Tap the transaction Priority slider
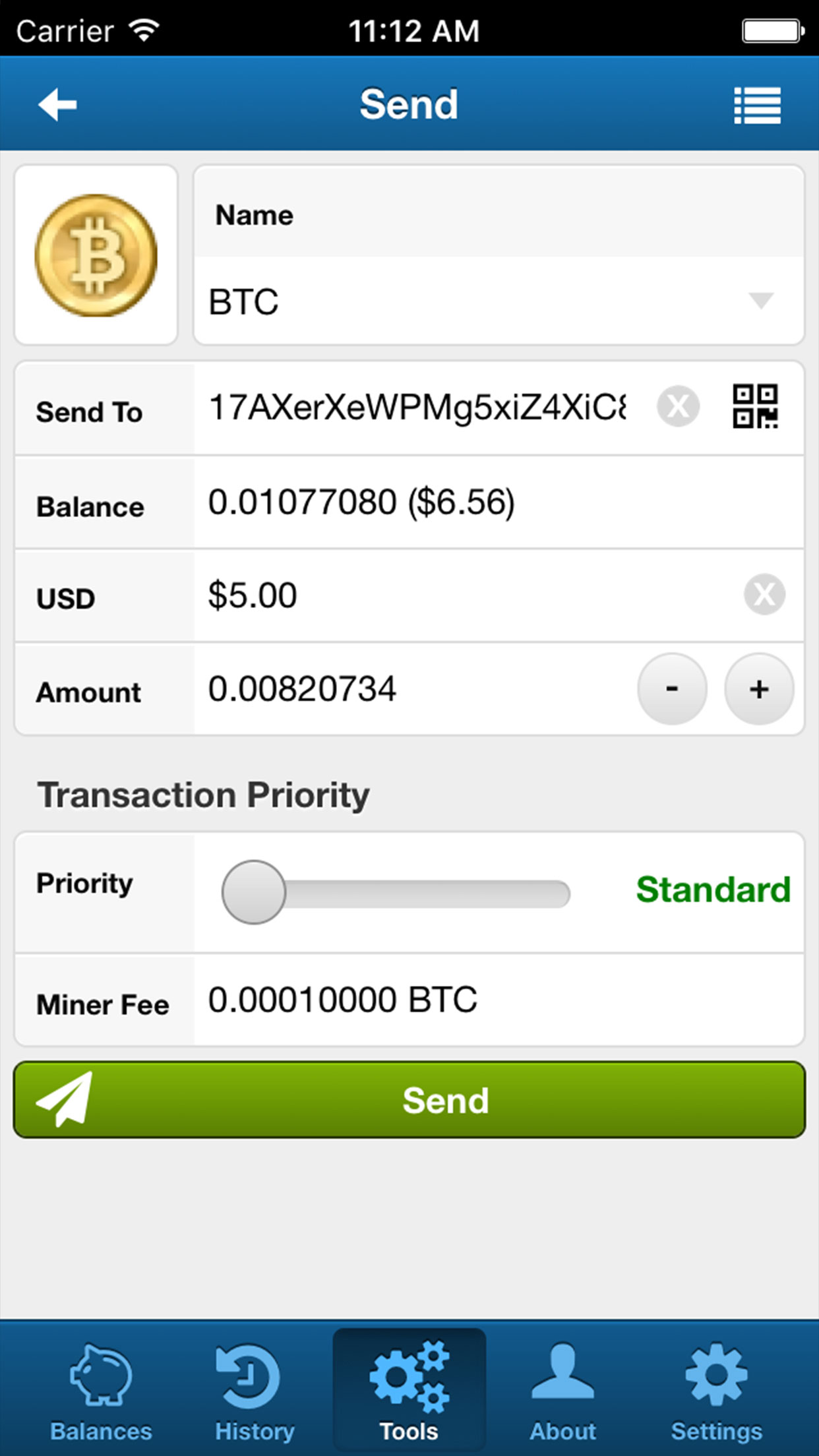819x1456 pixels. tap(396, 892)
